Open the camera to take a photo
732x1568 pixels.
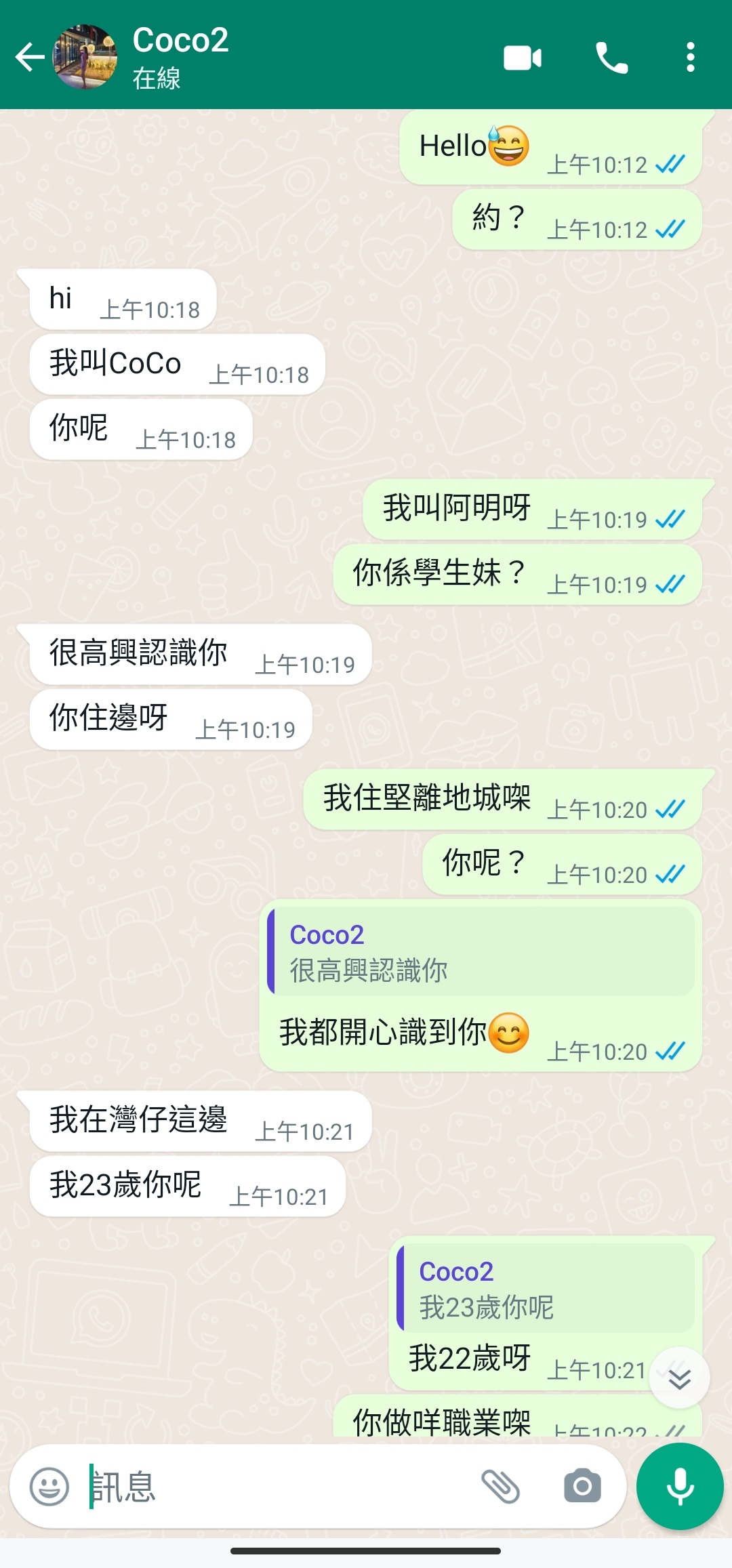click(x=582, y=1487)
